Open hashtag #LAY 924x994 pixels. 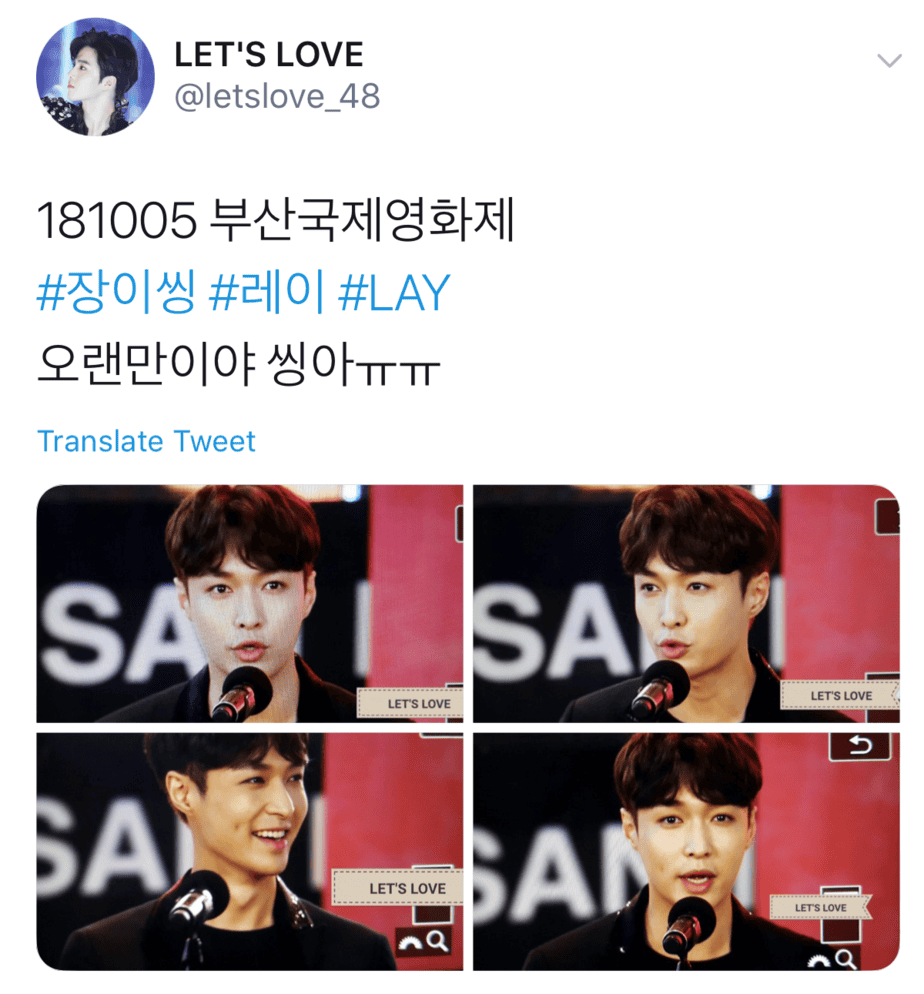394,294
